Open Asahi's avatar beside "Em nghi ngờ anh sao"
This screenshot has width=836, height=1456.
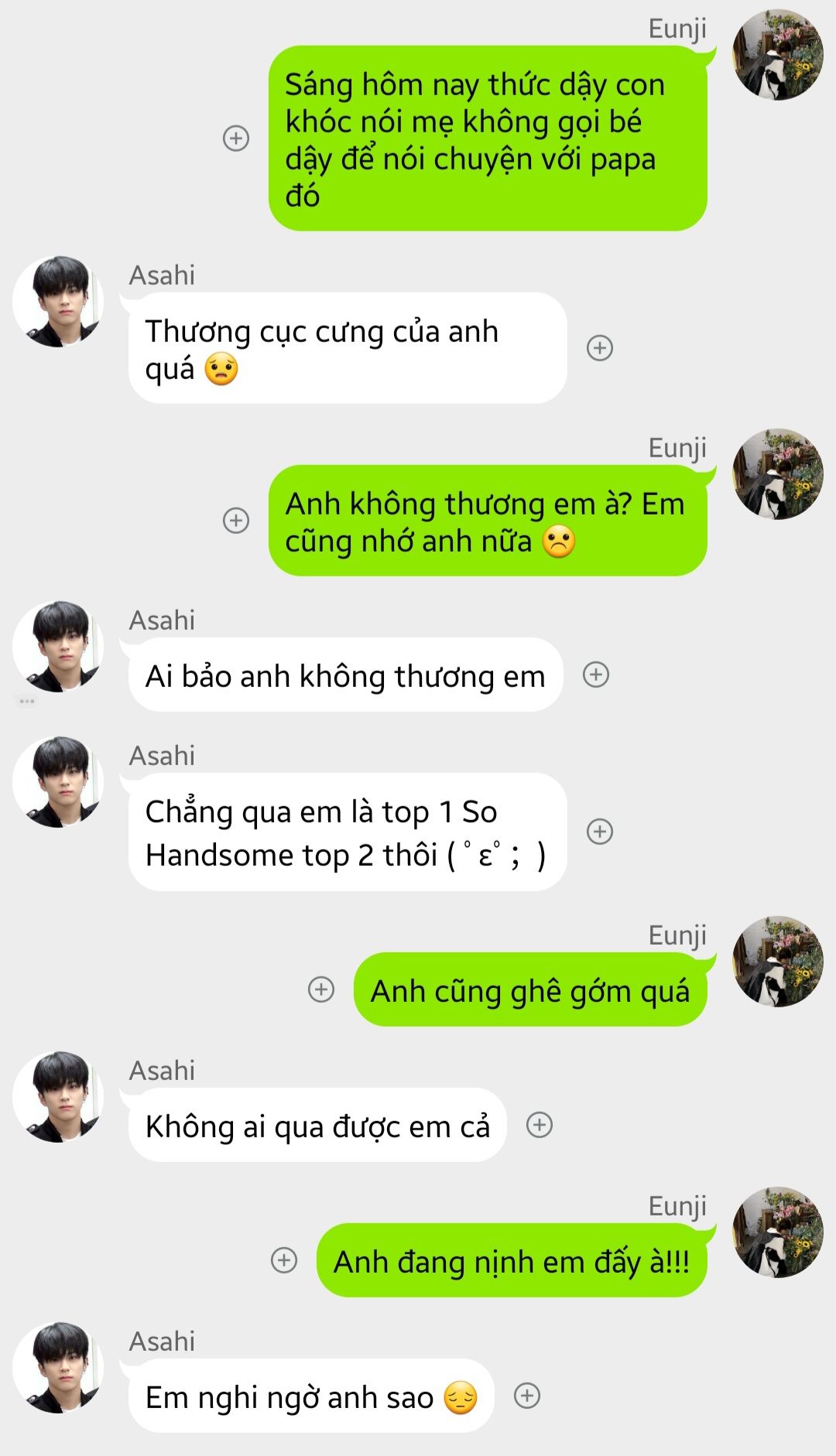pos(59,1368)
